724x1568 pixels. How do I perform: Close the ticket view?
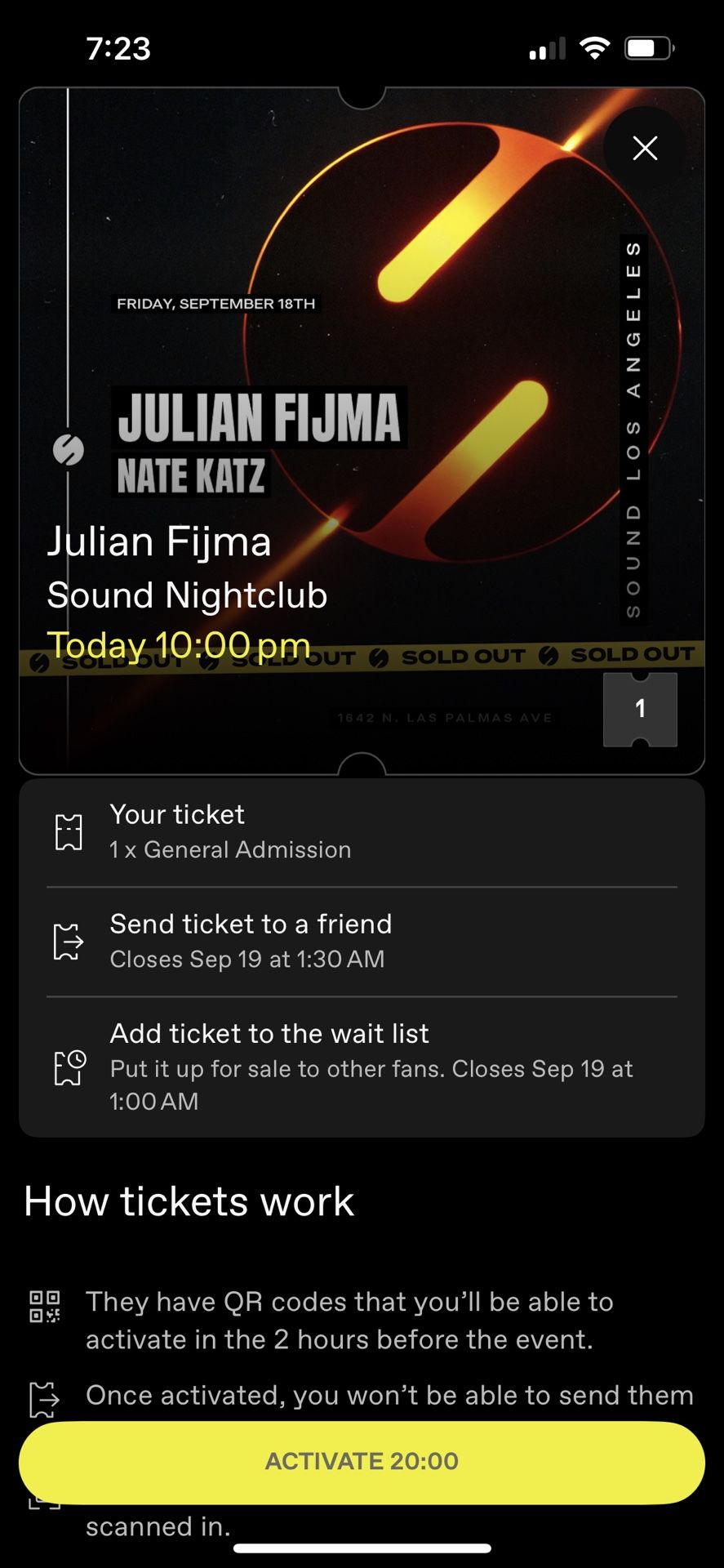tap(645, 148)
